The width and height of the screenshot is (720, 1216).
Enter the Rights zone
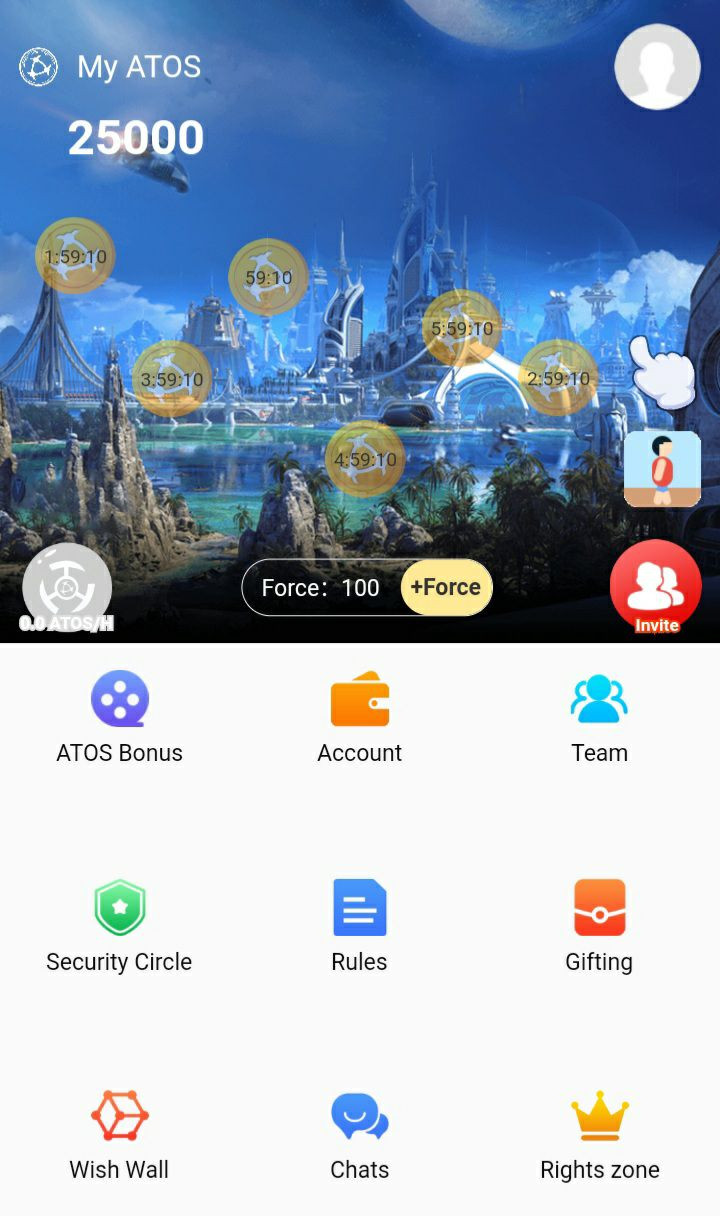point(599,1136)
